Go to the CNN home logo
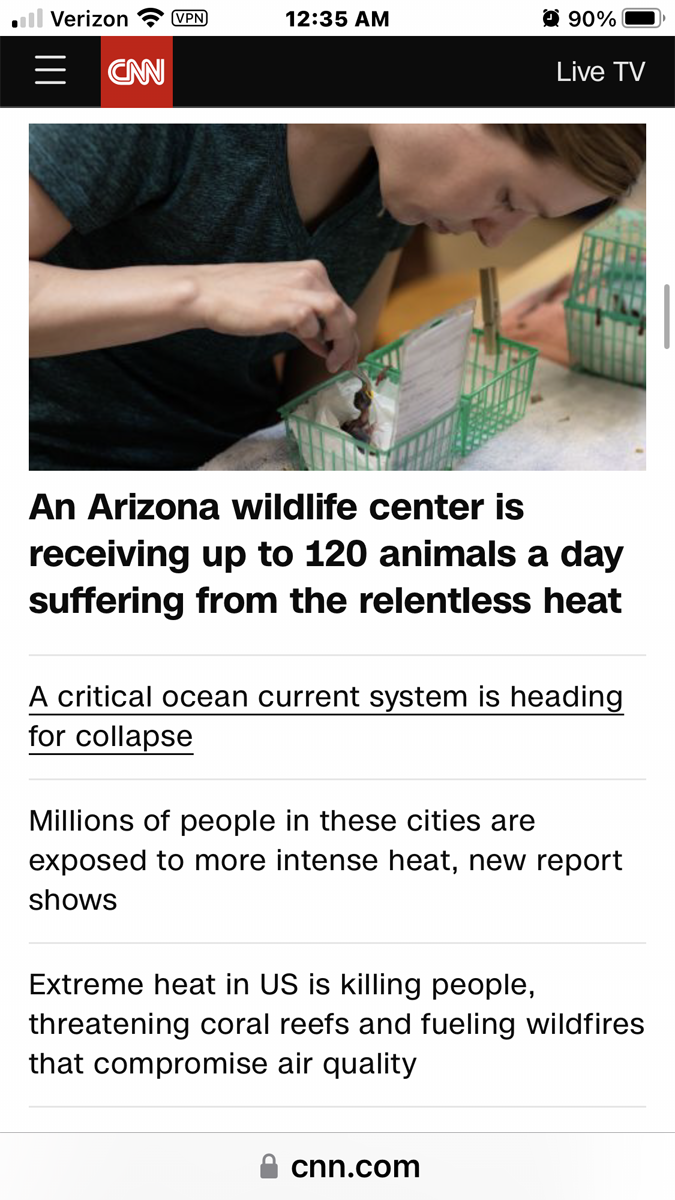This screenshot has width=675, height=1200. 137,72
